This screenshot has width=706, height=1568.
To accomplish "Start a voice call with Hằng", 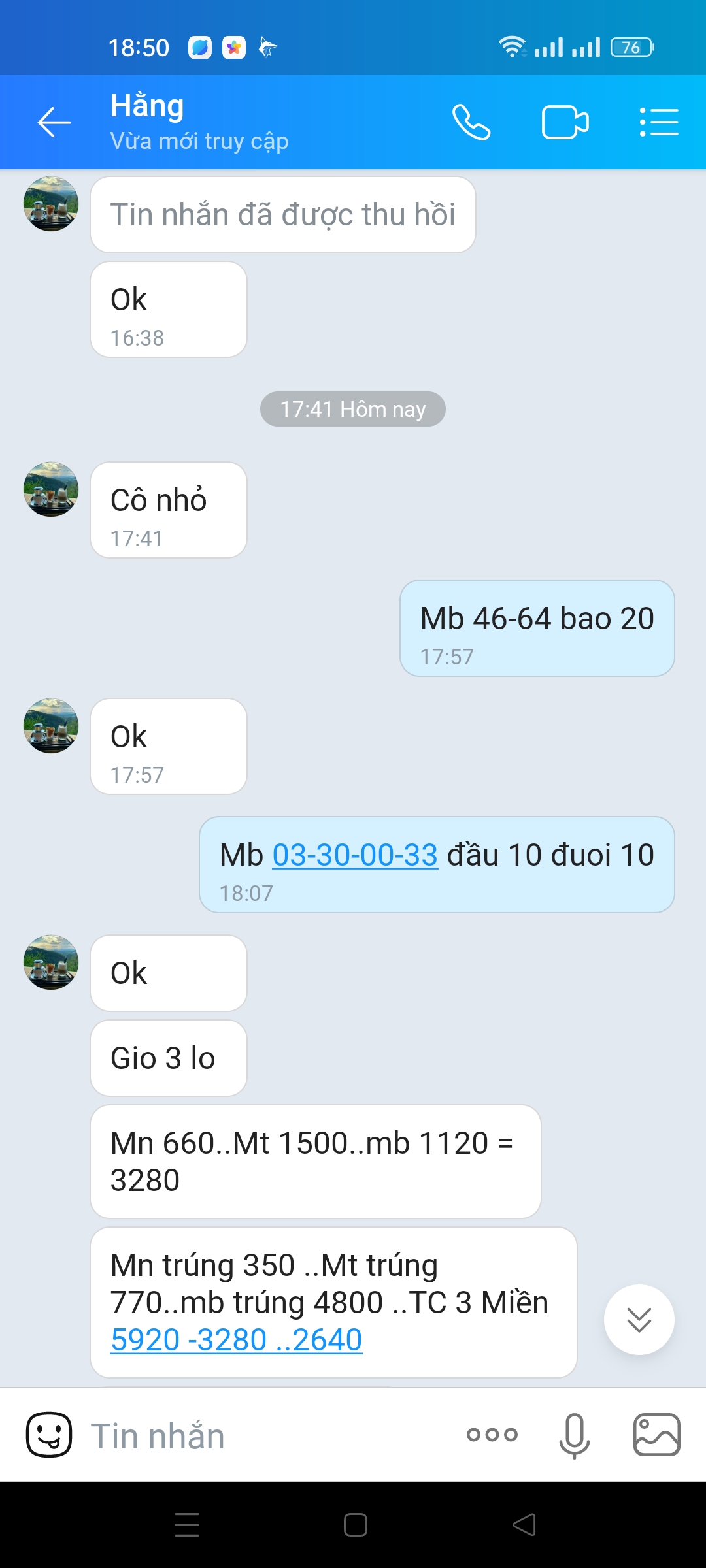I will click(x=471, y=122).
